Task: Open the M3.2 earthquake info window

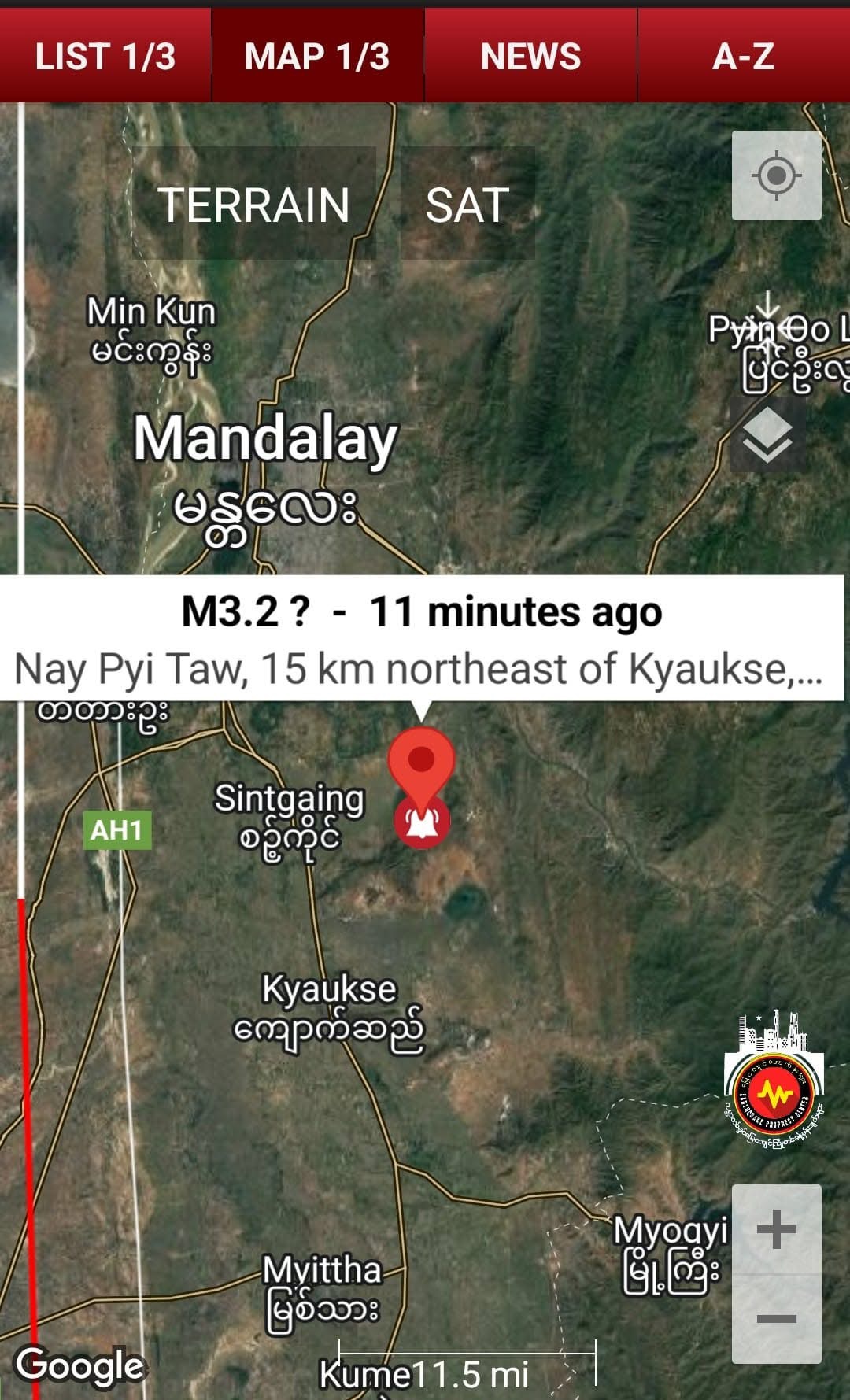Action: pyautogui.click(x=422, y=638)
